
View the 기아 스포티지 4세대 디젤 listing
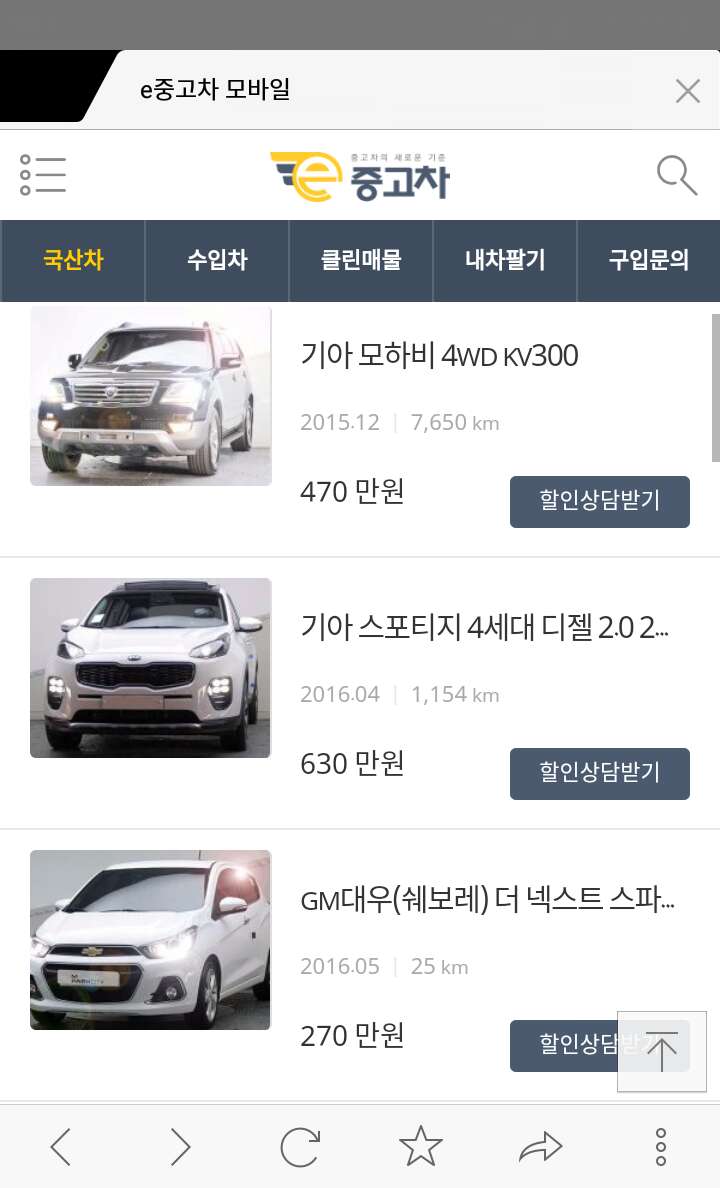[x=484, y=627]
